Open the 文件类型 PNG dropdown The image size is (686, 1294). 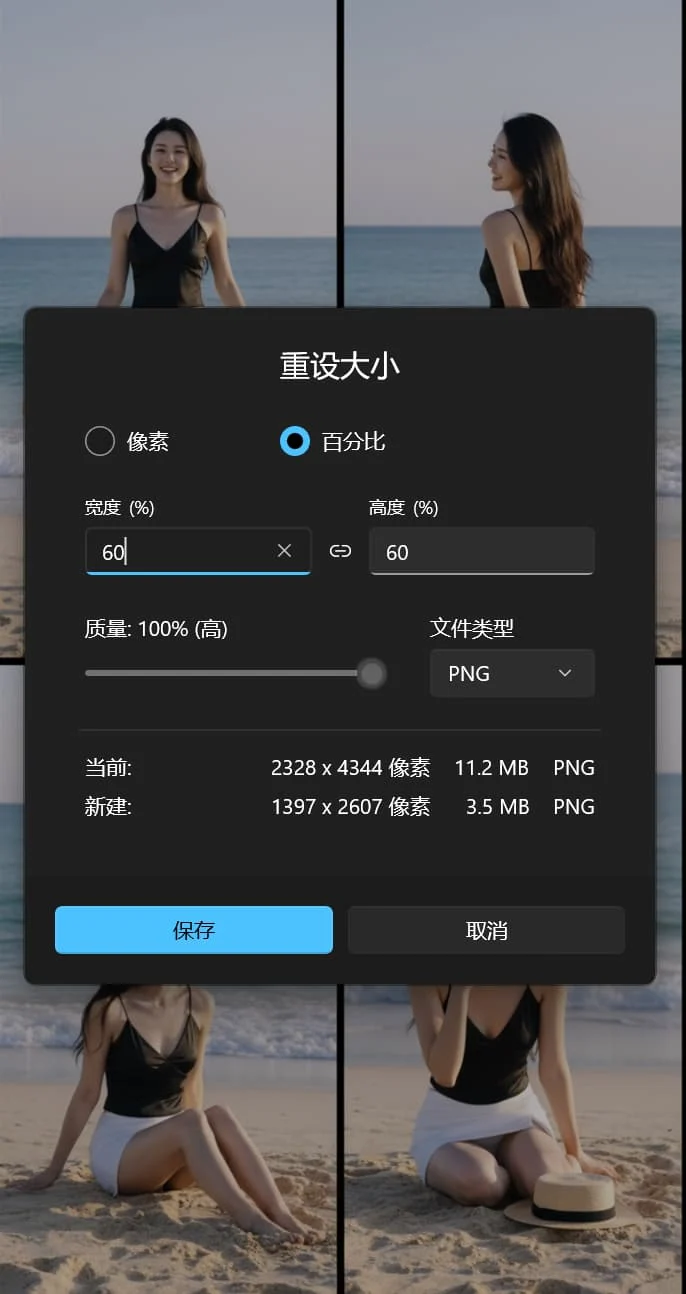(511, 673)
